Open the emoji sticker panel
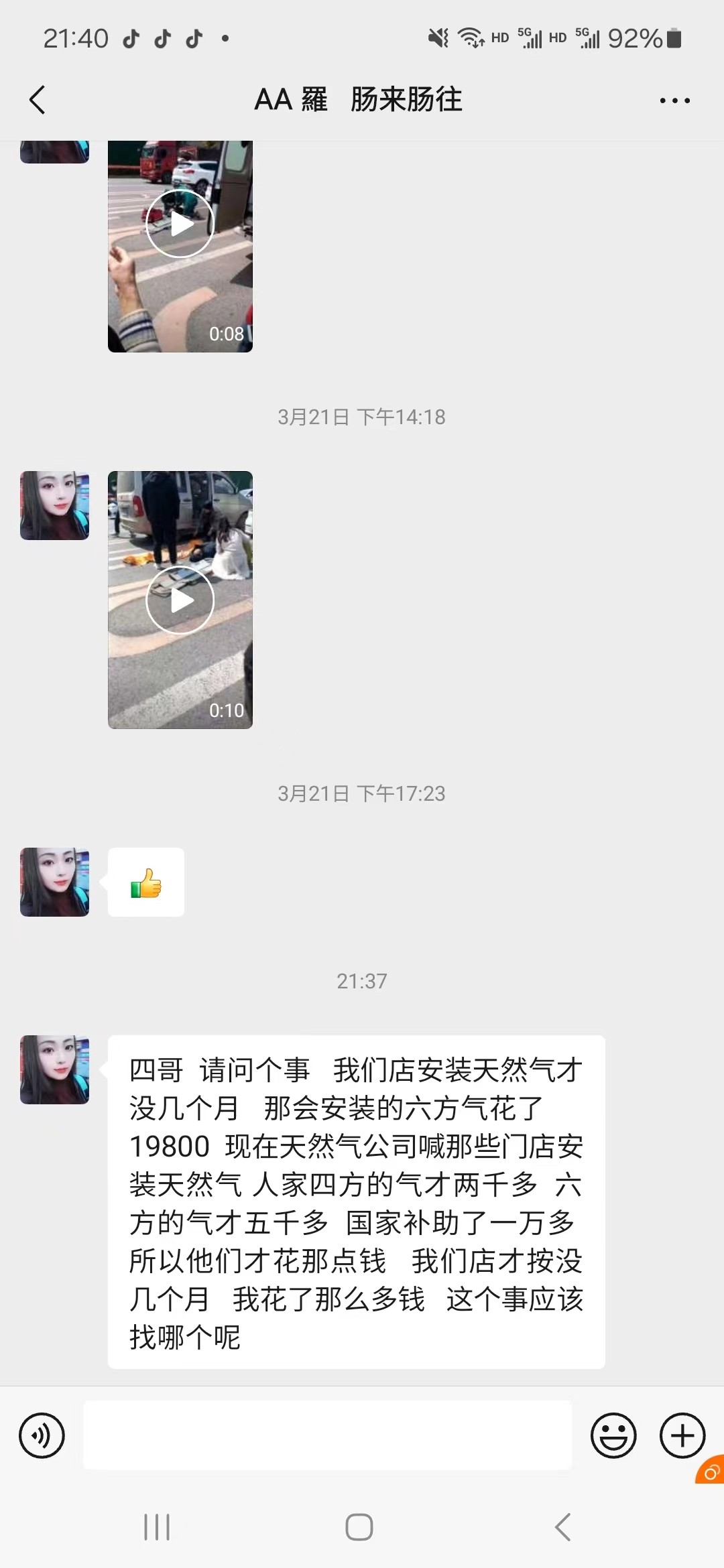Viewport: 724px width, 1568px height. [x=613, y=1435]
